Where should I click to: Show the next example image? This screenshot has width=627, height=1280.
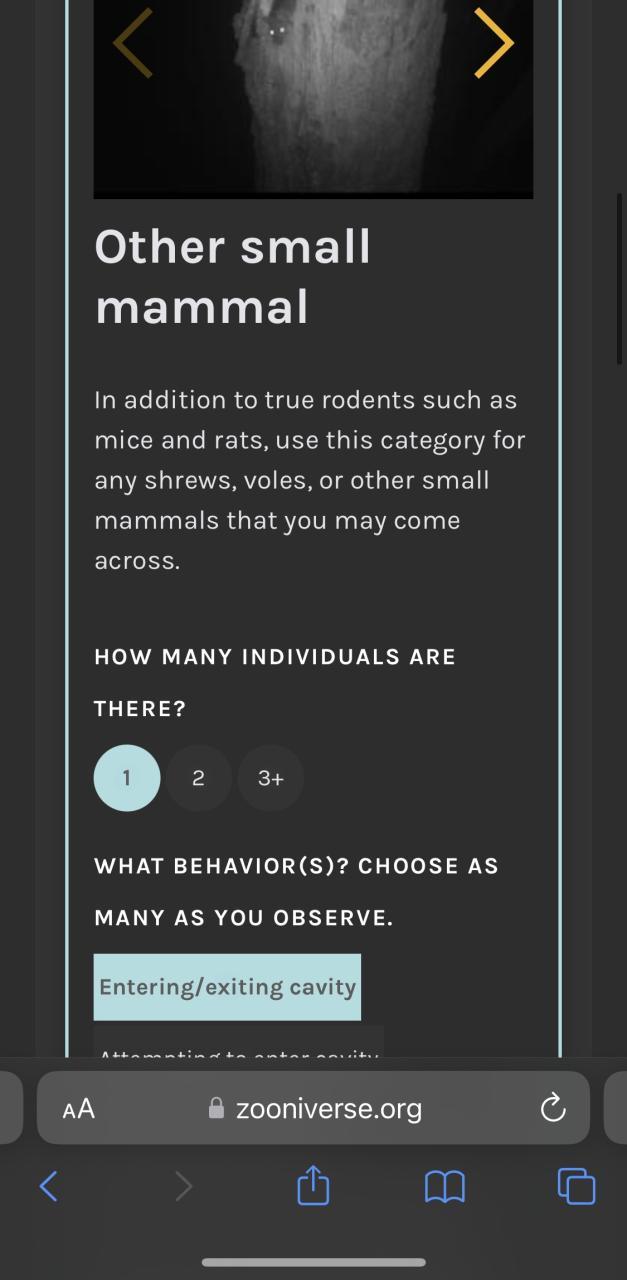pos(493,43)
